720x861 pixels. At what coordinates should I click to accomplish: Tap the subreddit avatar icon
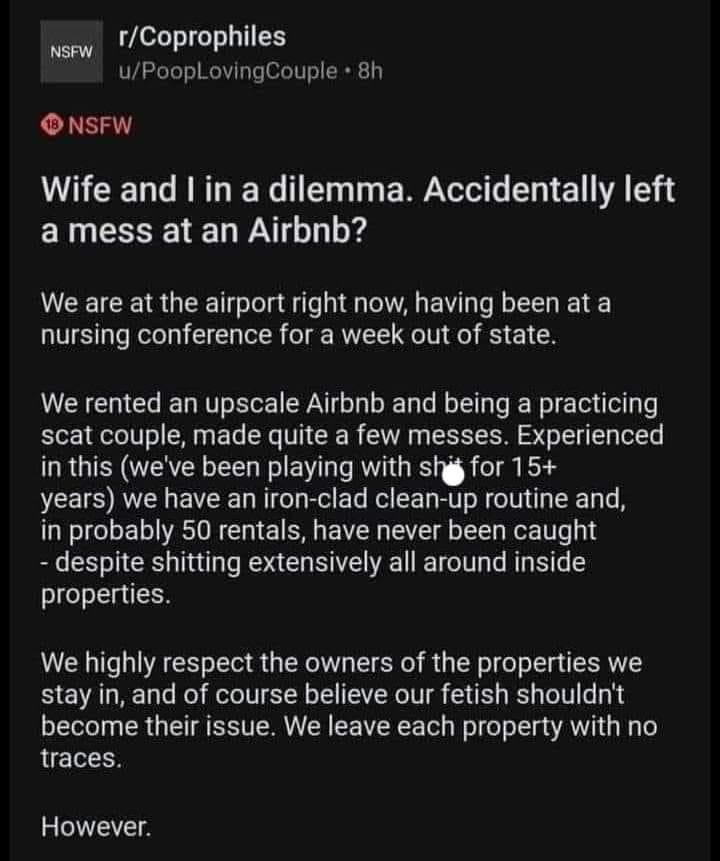(70, 53)
